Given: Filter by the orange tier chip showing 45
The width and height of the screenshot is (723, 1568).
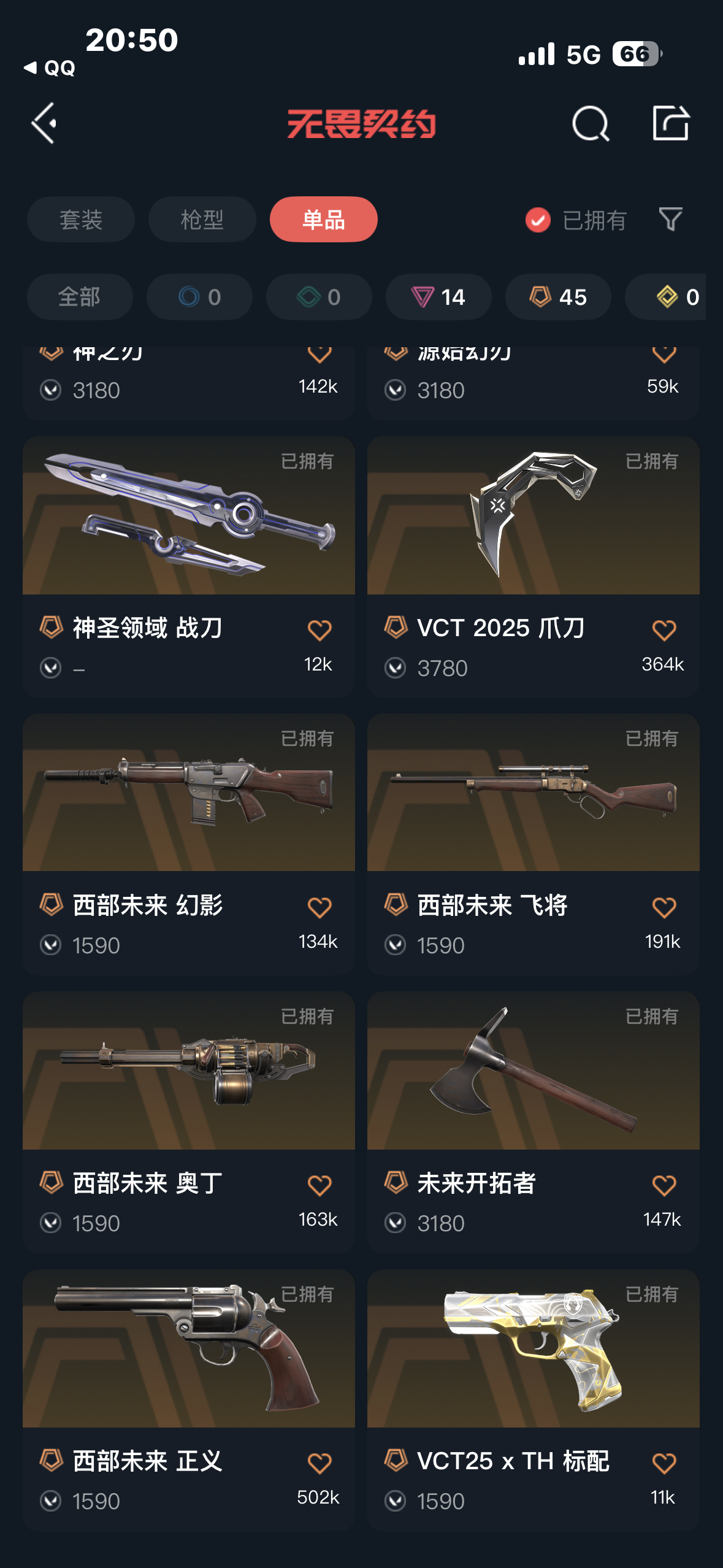Looking at the screenshot, I should (557, 297).
